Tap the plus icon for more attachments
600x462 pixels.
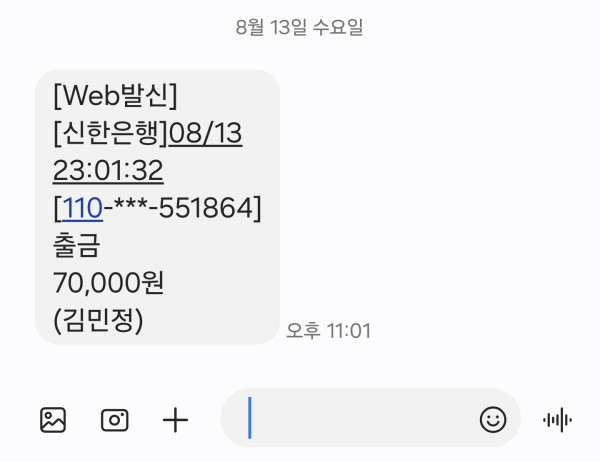click(175, 420)
